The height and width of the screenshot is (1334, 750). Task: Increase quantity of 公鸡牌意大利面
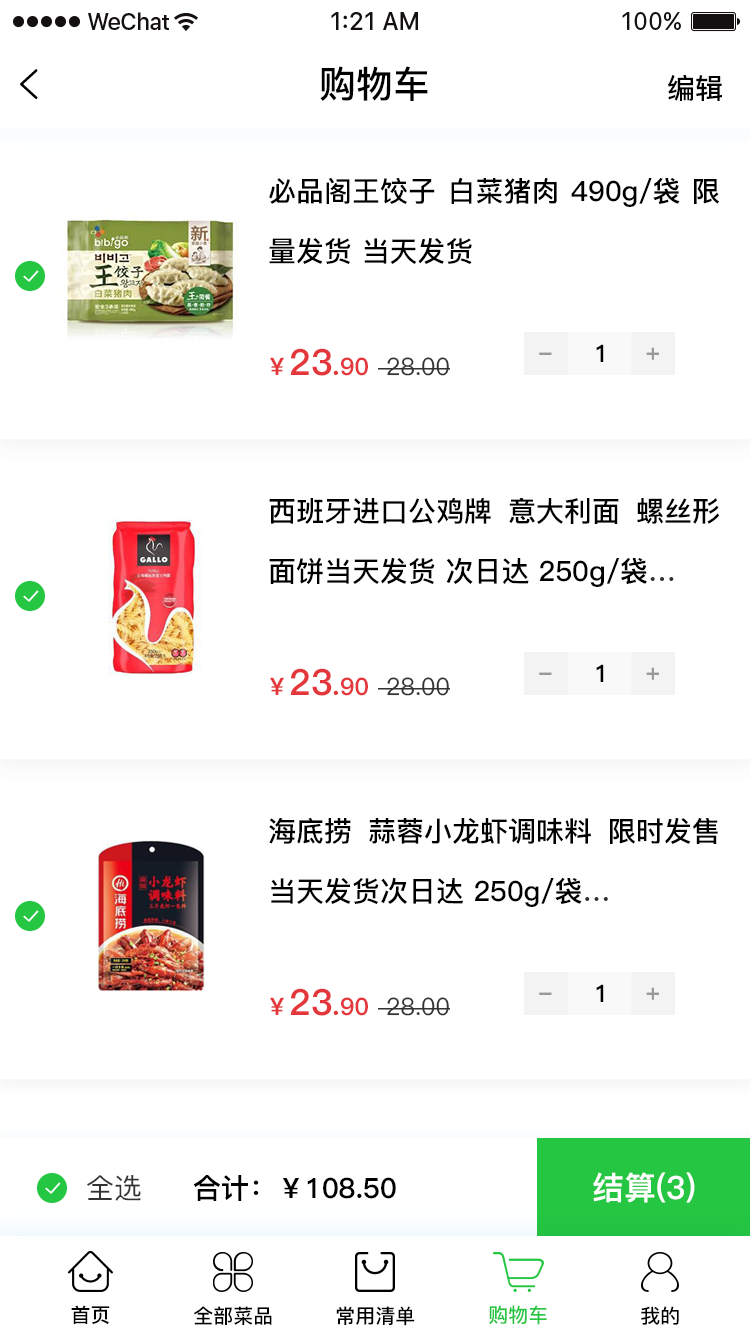pos(653,674)
